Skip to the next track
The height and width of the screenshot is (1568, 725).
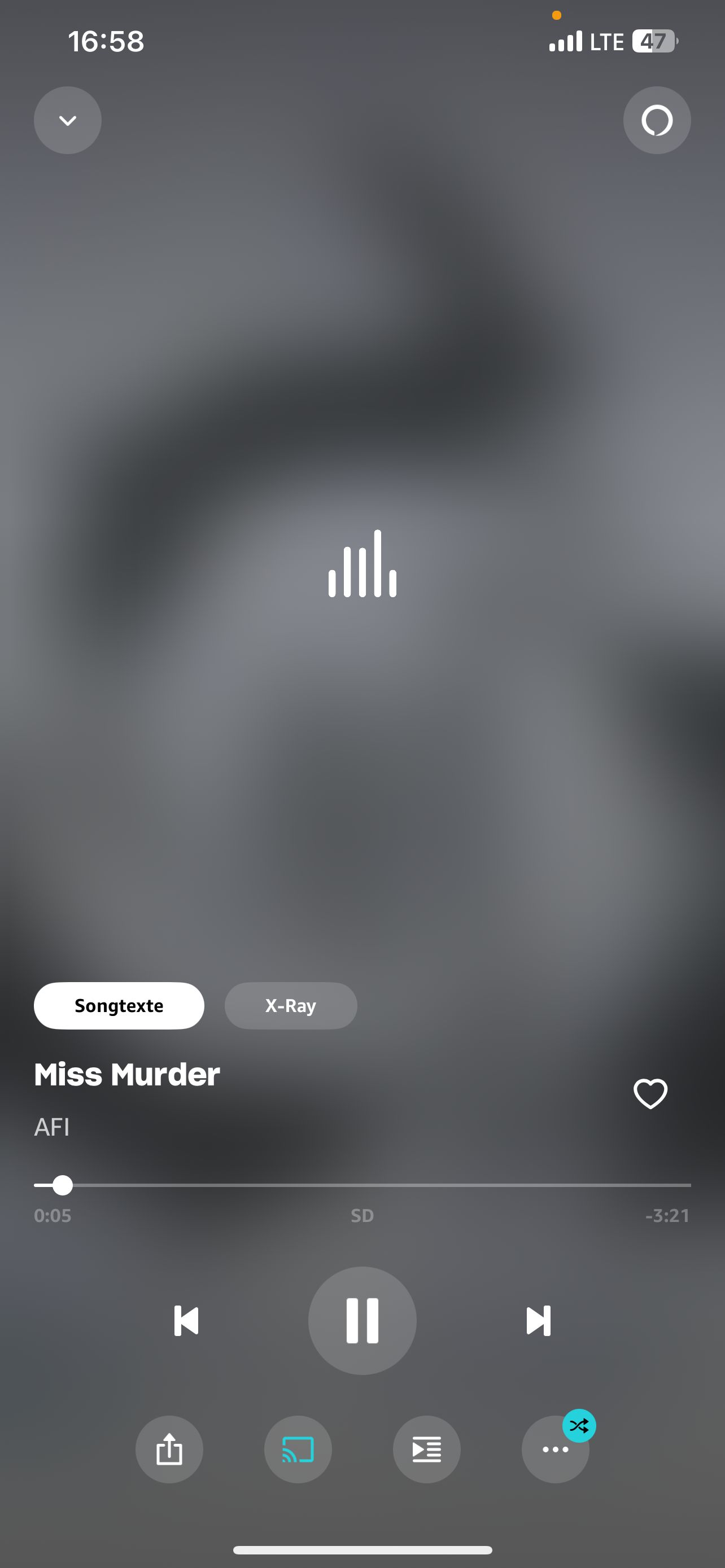click(538, 1320)
